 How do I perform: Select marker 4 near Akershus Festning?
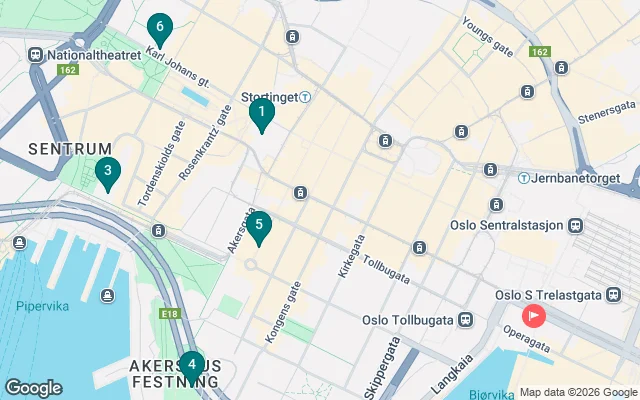pyautogui.click(x=193, y=366)
